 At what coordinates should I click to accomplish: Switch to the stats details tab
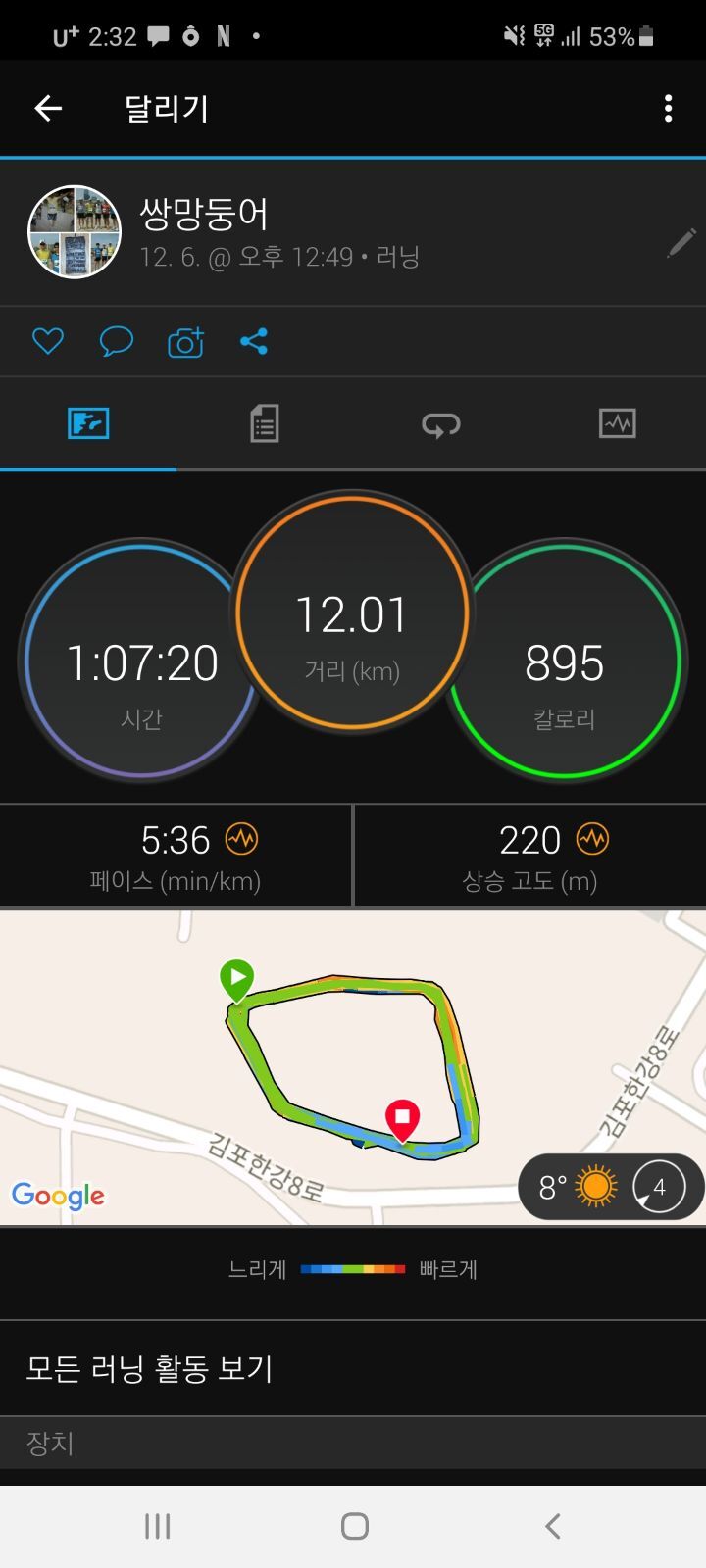point(265,423)
